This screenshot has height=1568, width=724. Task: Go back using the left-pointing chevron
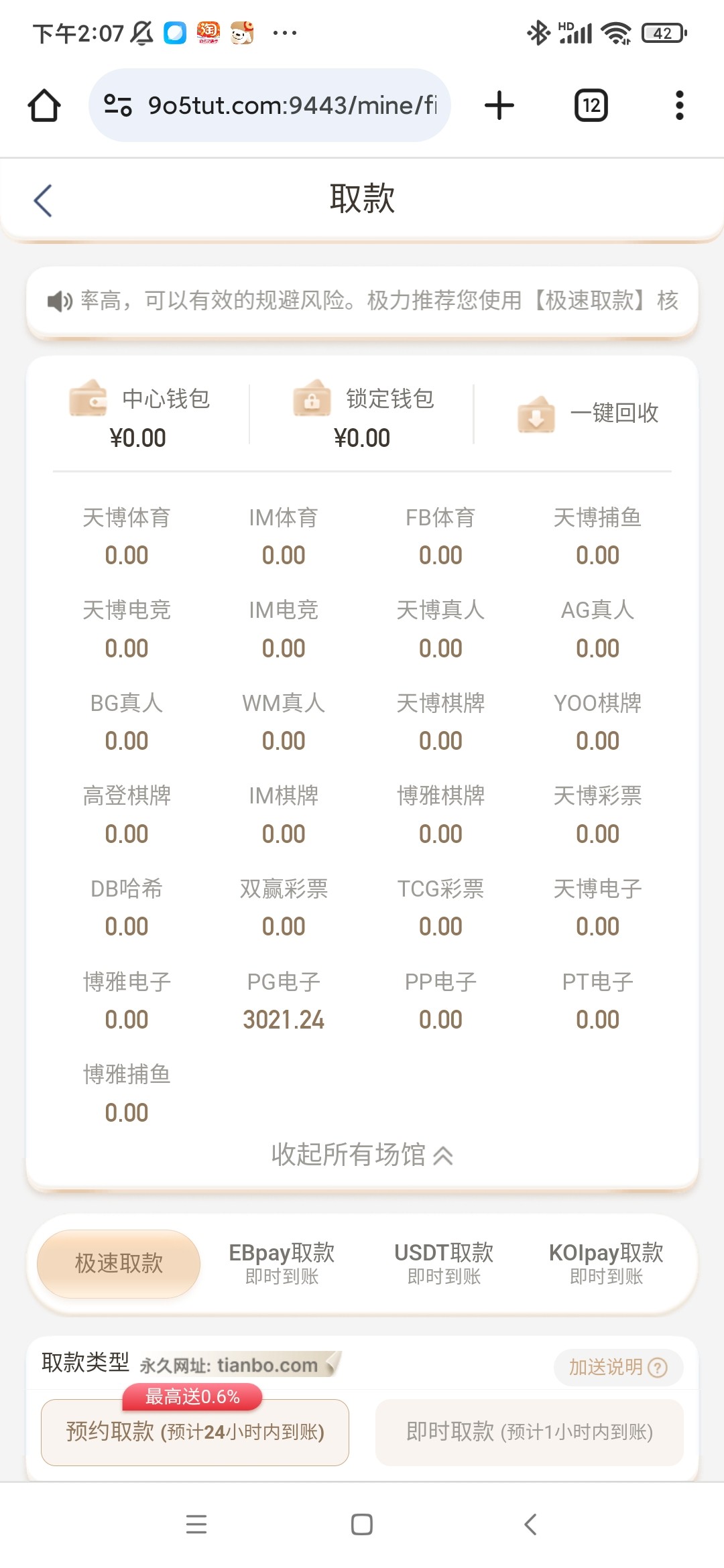click(x=42, y=200)
